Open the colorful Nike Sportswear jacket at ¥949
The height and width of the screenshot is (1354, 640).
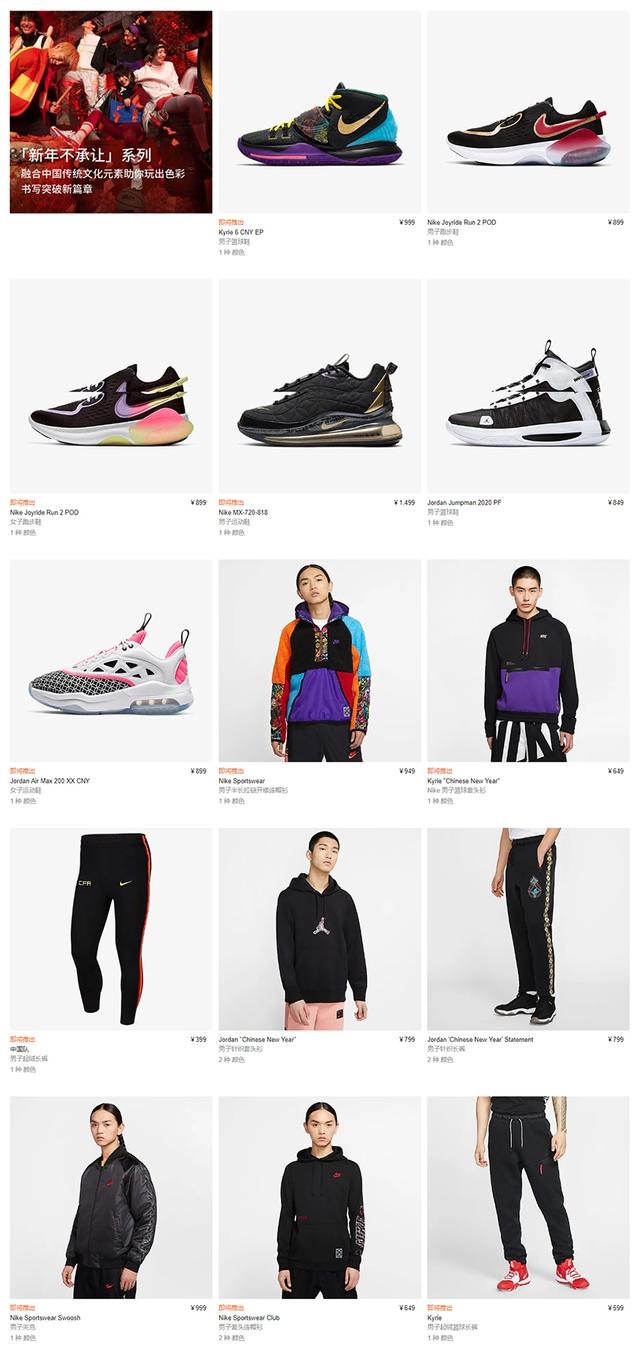coord(319,662)
